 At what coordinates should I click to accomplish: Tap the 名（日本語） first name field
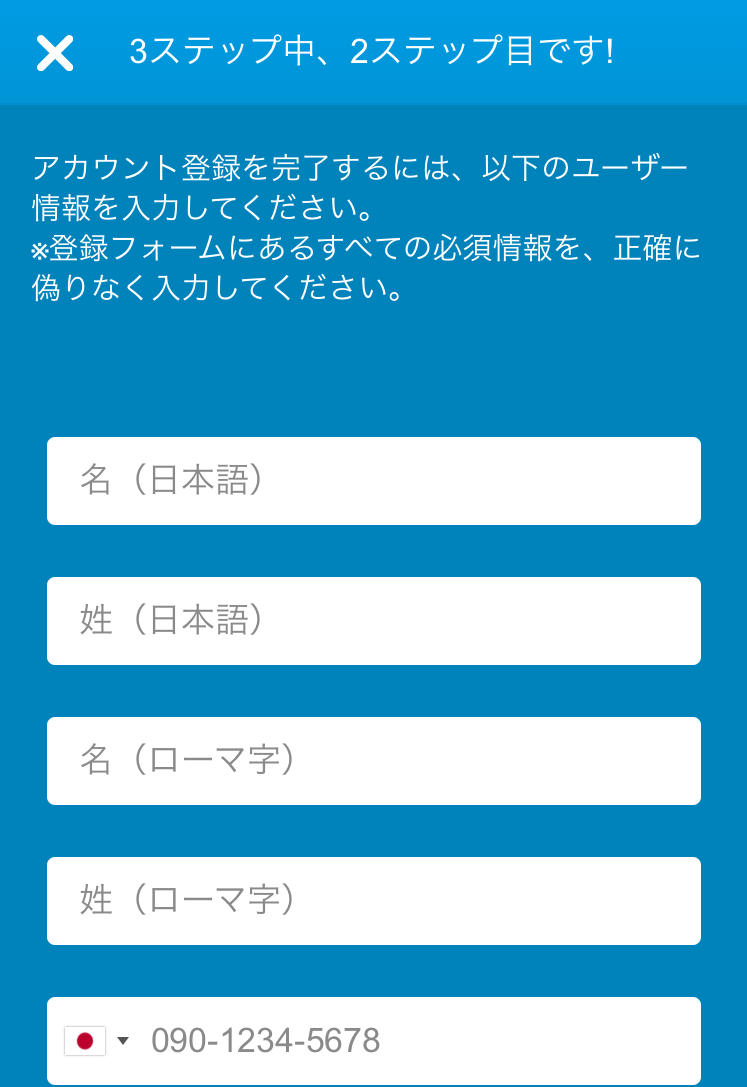pos(373,481)
